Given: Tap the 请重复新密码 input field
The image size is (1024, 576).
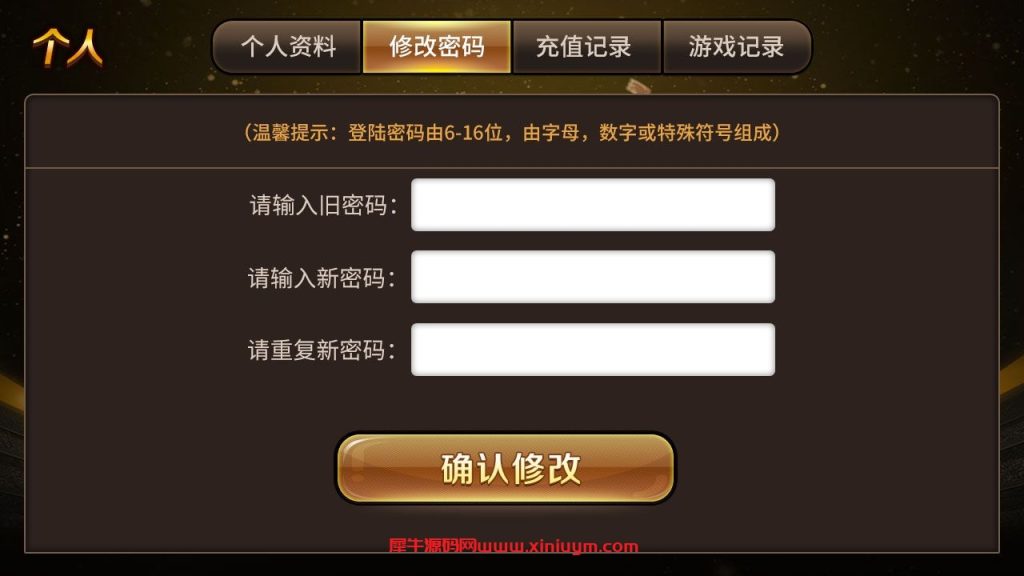Looking at the screenshot, I should pos(593,350).
